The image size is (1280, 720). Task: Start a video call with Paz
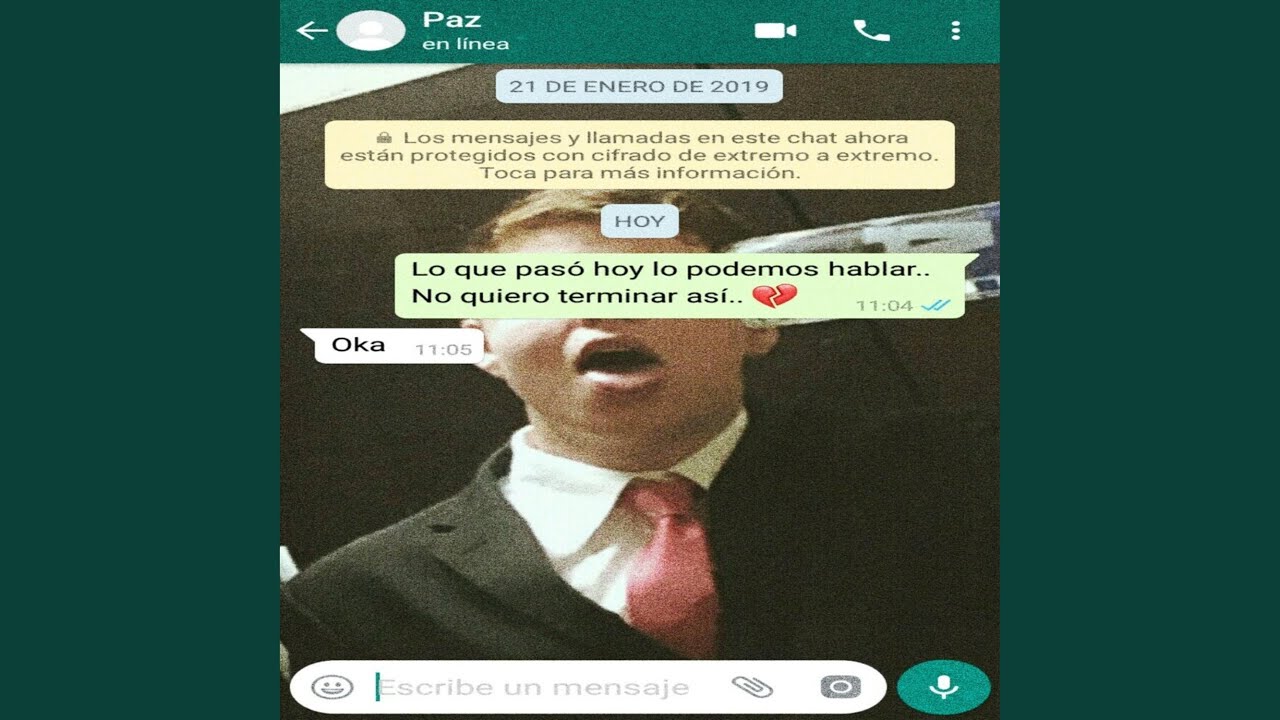tap(775, 31)
